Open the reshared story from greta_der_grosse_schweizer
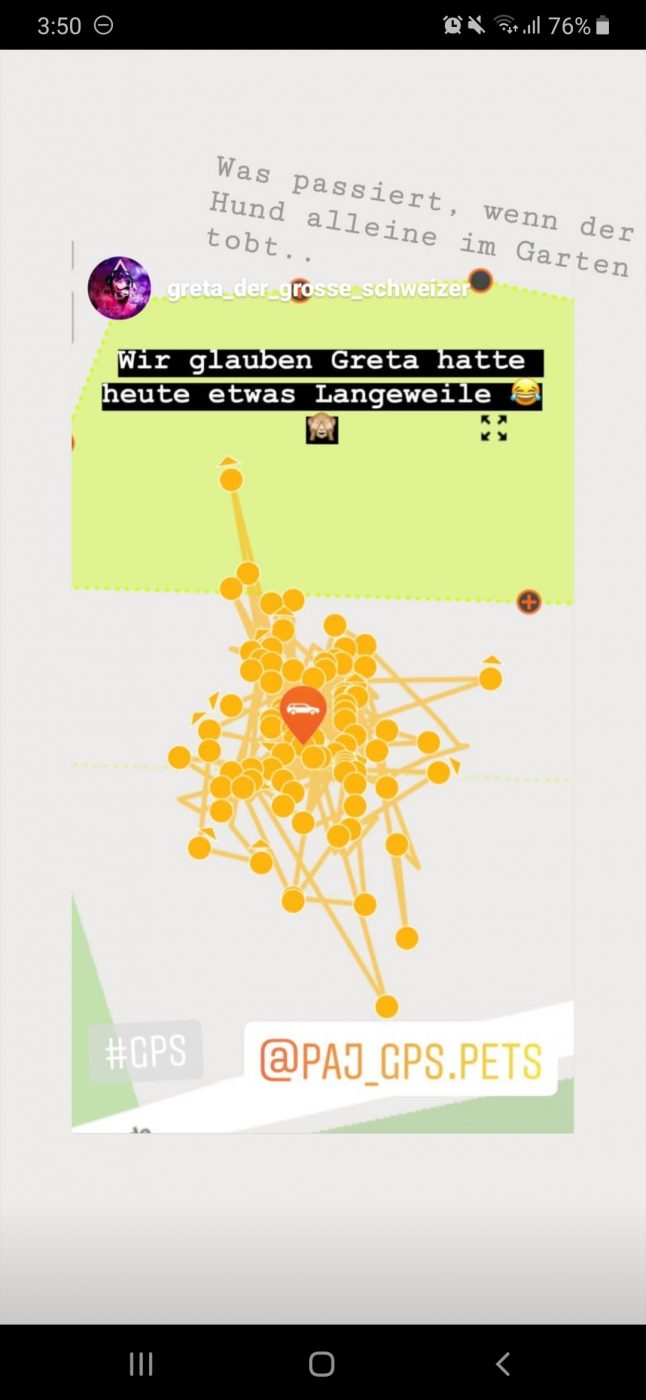Viewport: 646px width, 1400px height. tap(318, 289)
